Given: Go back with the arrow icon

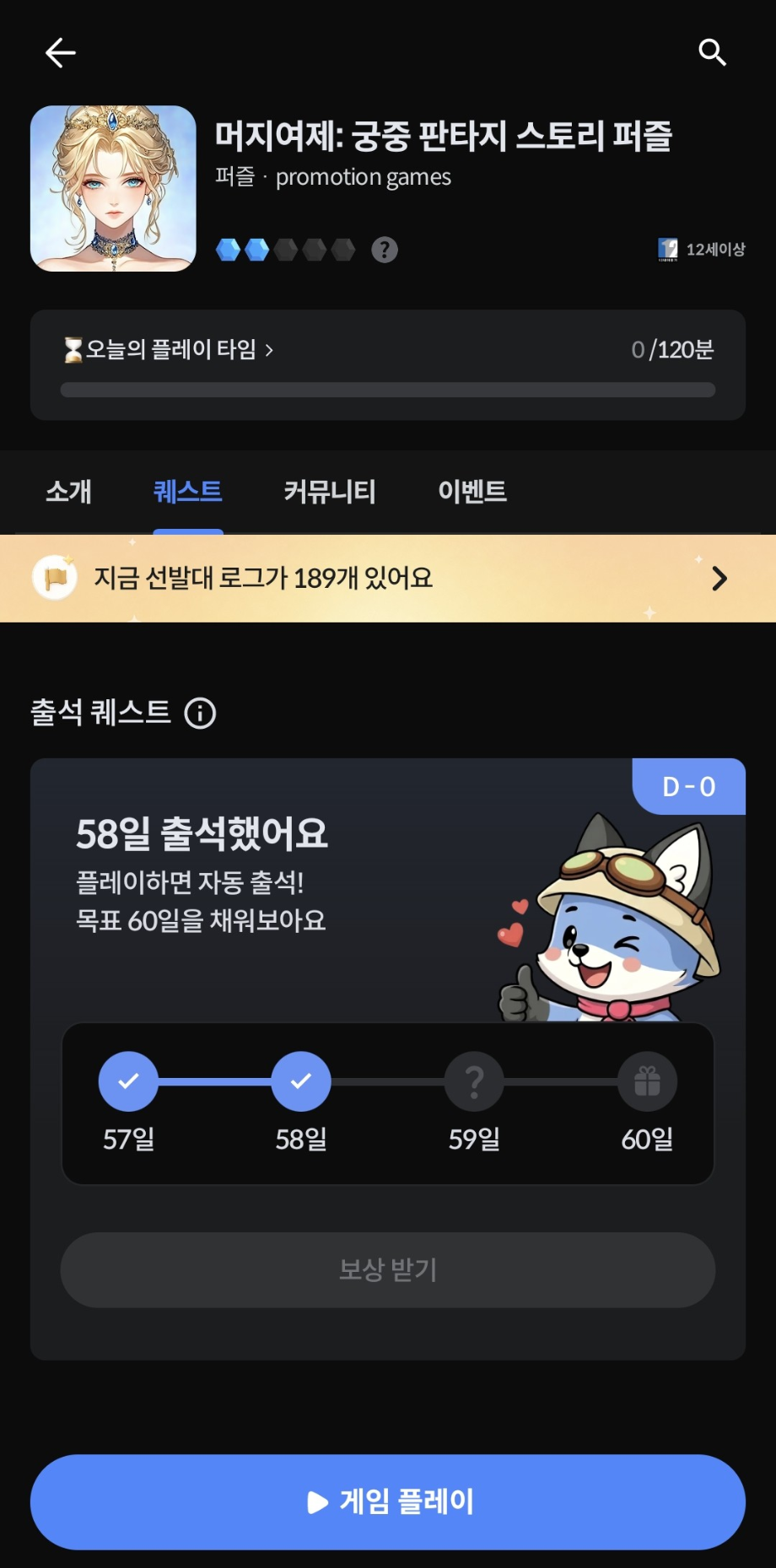Looking at the screenshot, I should click(60, 52).
